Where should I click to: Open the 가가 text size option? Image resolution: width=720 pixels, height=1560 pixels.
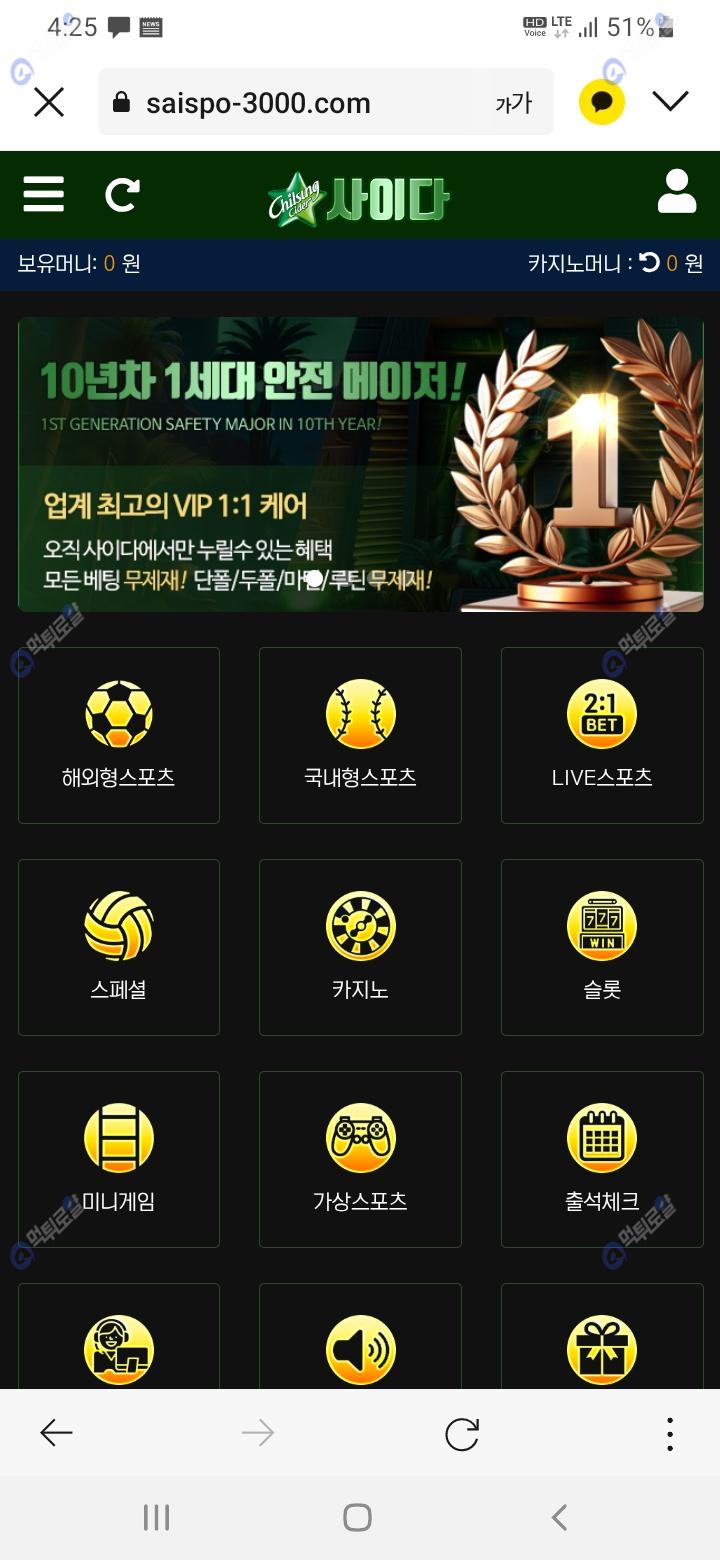[513, 102]
